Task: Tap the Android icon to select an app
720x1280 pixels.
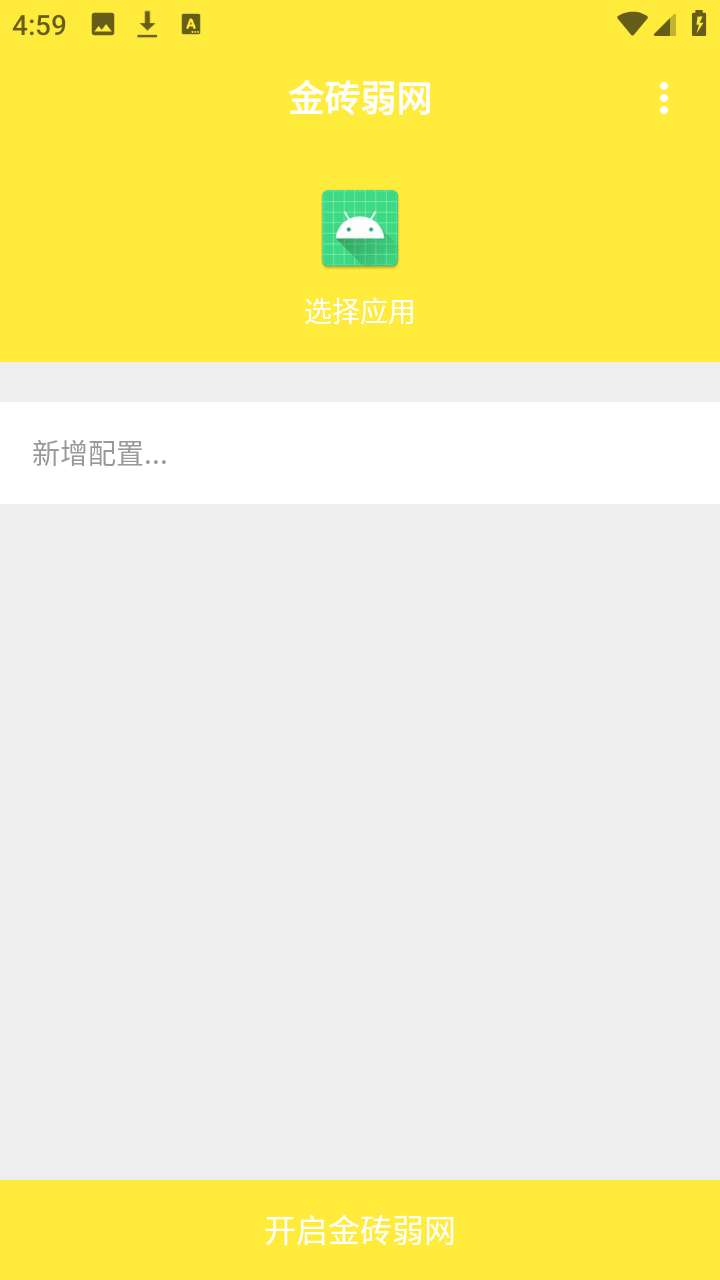Action: pos(360,229)
